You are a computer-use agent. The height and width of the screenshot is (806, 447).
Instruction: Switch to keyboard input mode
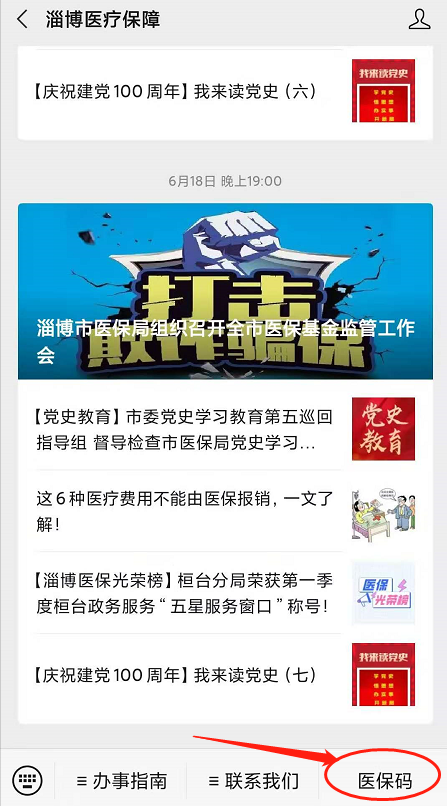[27, 780]
